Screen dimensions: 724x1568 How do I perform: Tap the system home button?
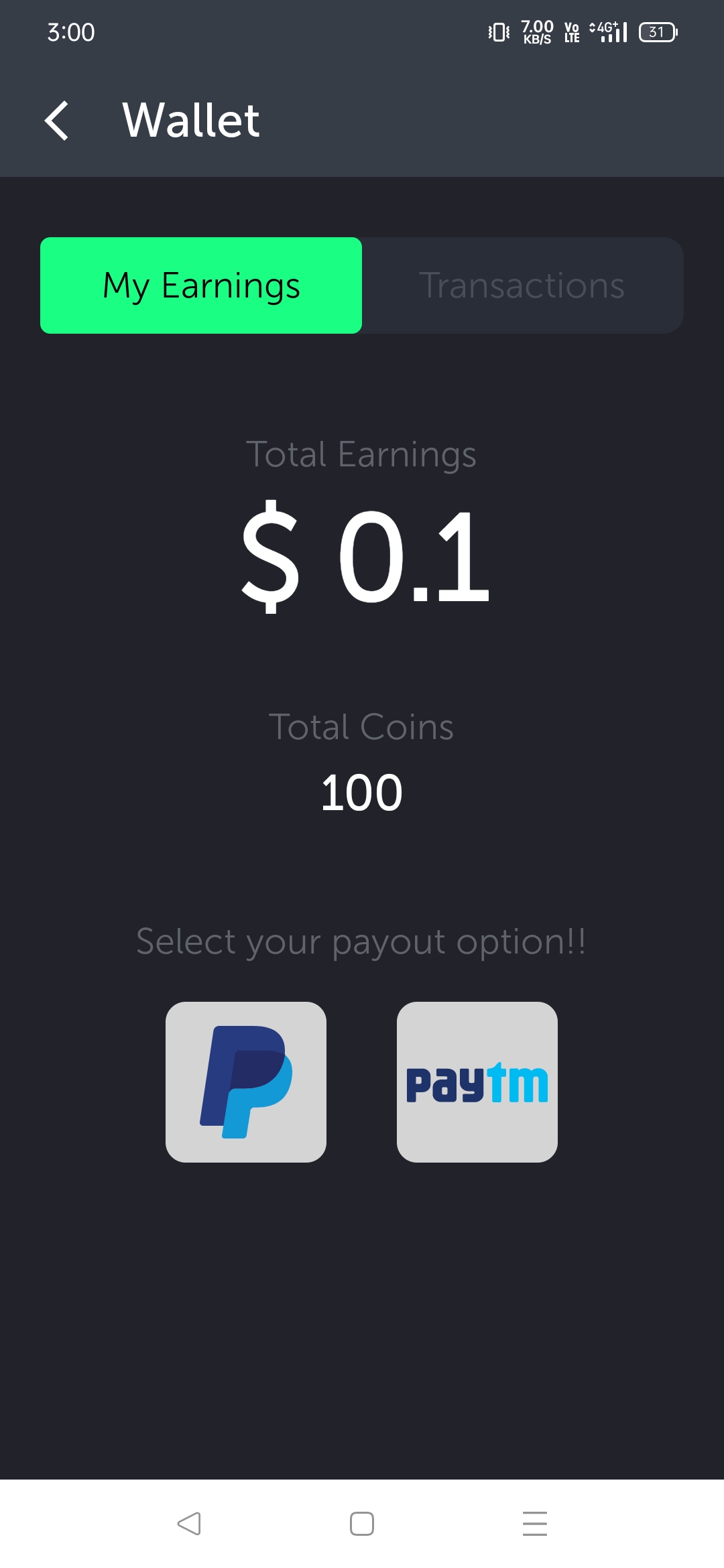tap(362, 1524)
